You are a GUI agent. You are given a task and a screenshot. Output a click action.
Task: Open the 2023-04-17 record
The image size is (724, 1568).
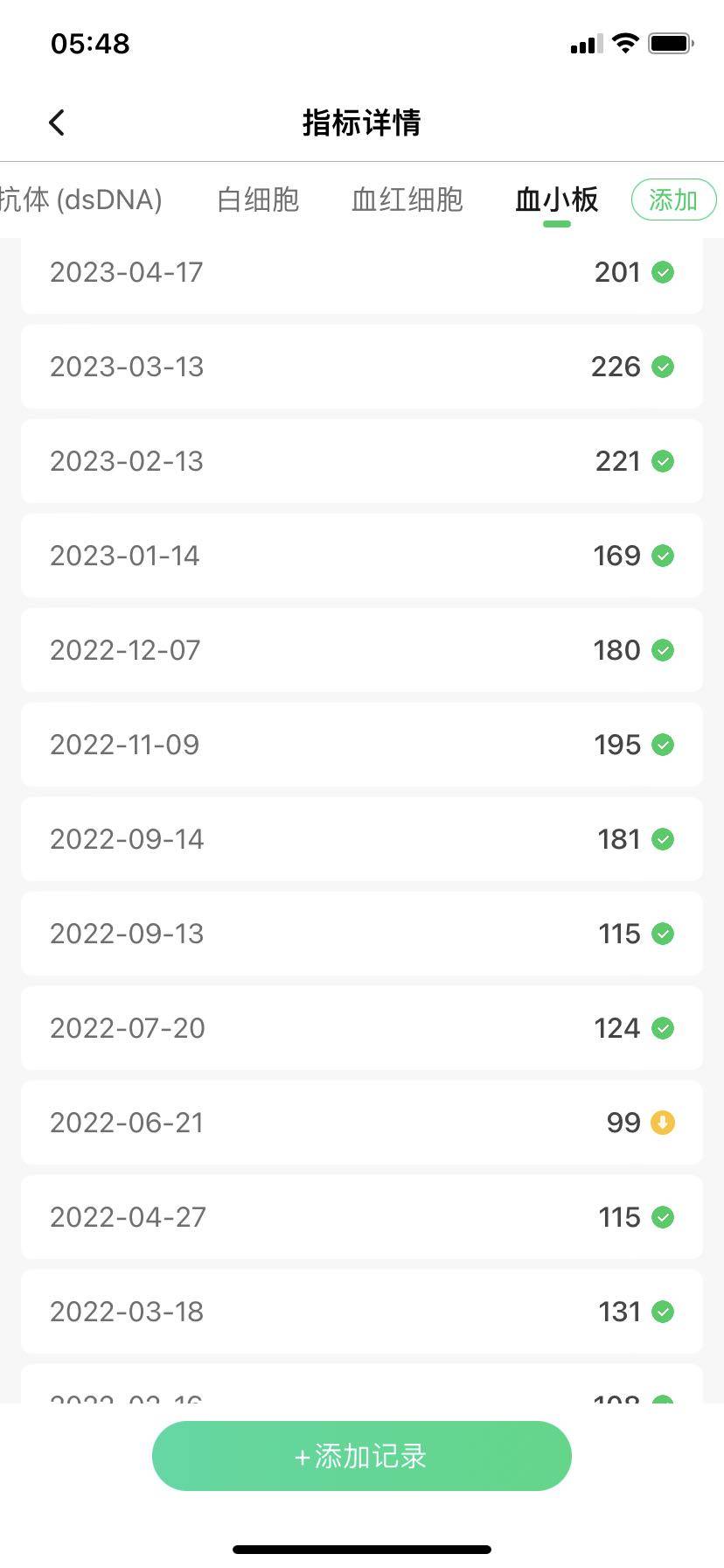click(x=361, y=273)
